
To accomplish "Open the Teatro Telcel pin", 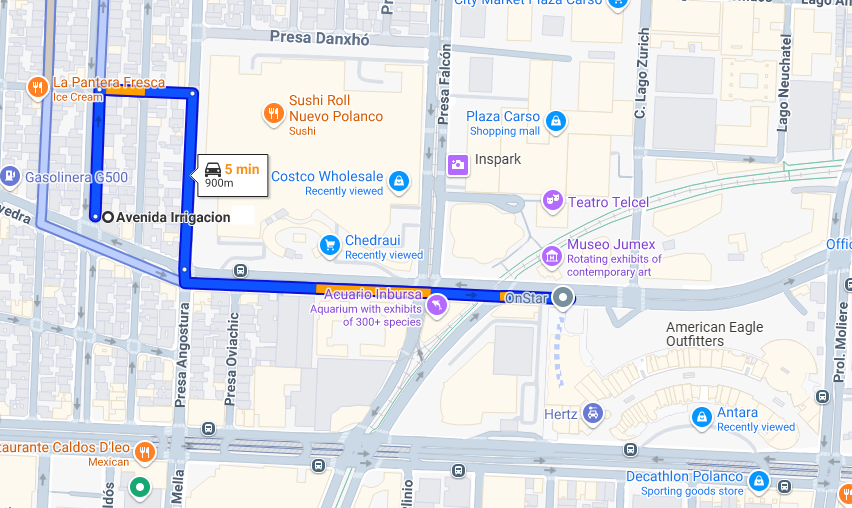I will tap(552, 201).
